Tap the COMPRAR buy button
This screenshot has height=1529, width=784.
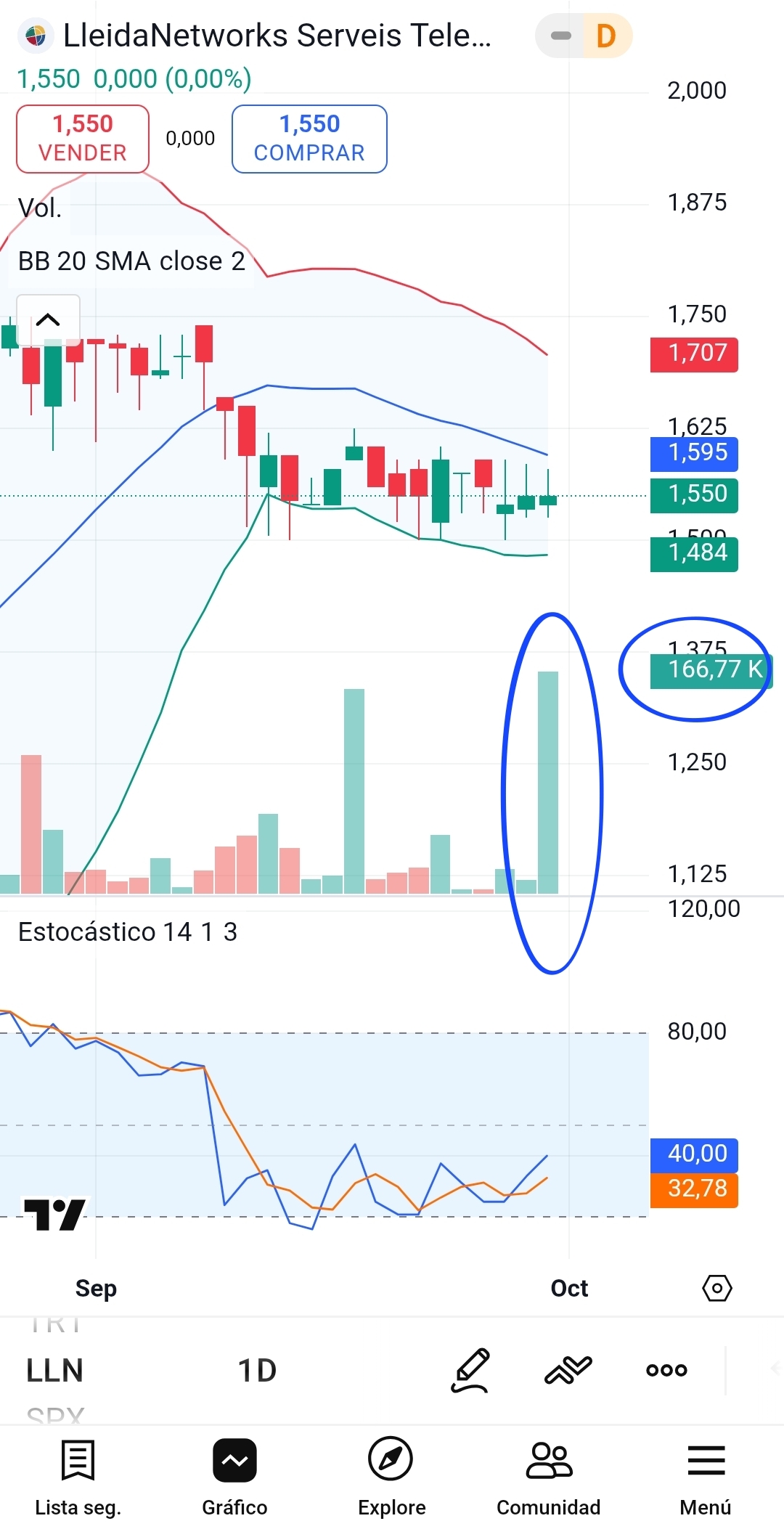(309, 139)
